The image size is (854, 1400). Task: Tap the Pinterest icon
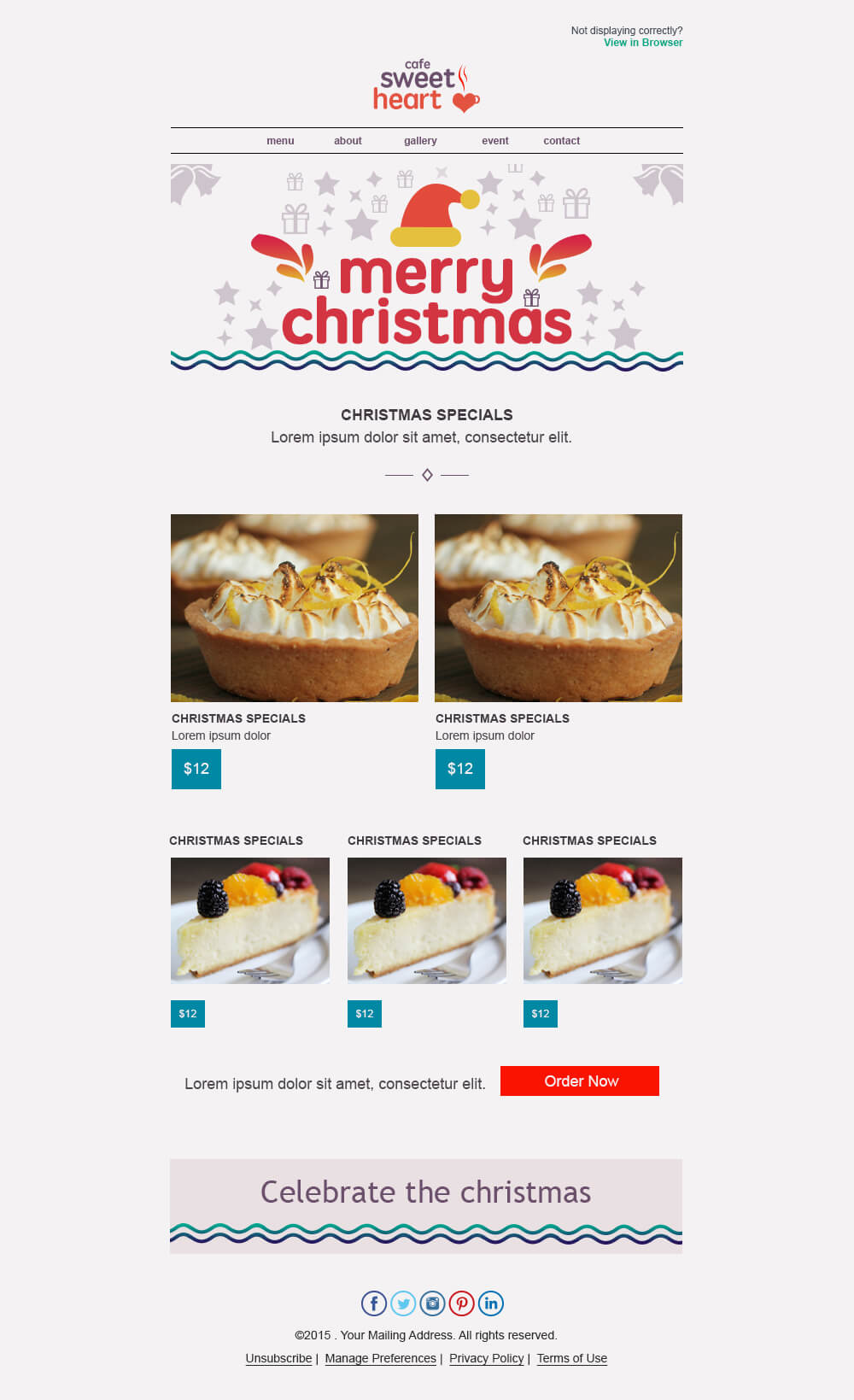[x=461, y=1303]
